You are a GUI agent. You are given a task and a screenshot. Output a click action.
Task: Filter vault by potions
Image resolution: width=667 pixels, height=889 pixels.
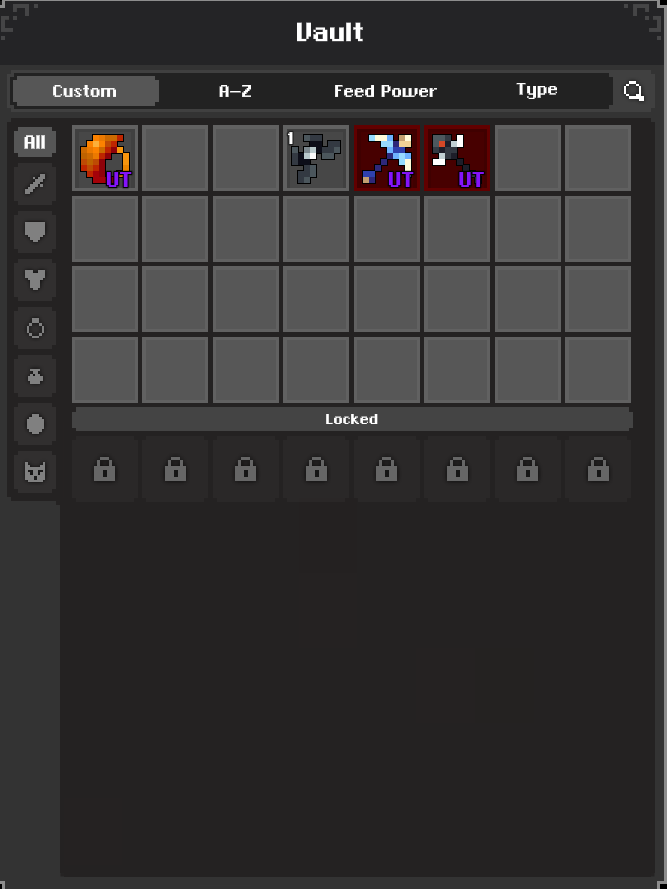pos(35,377)
